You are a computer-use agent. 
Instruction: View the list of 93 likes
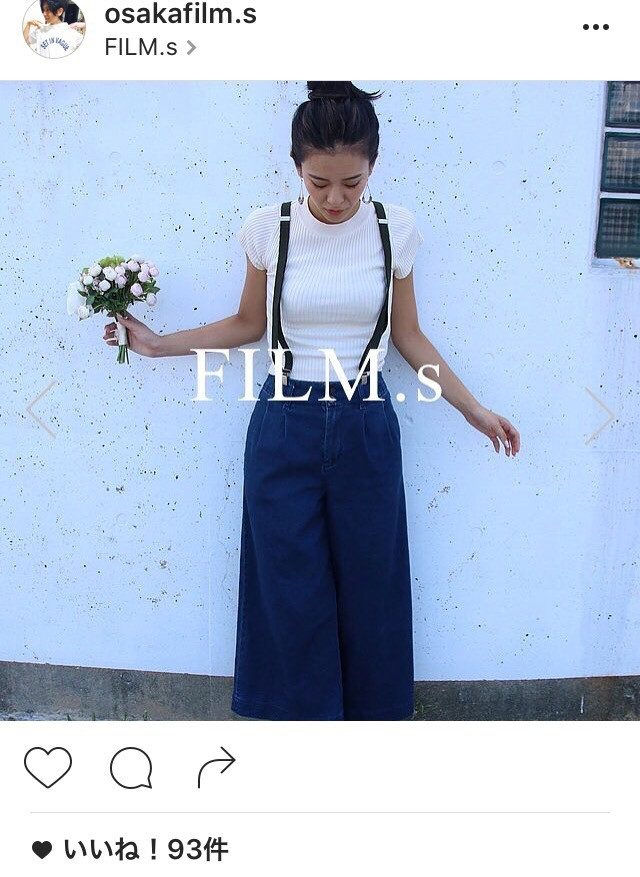(145, 850)
